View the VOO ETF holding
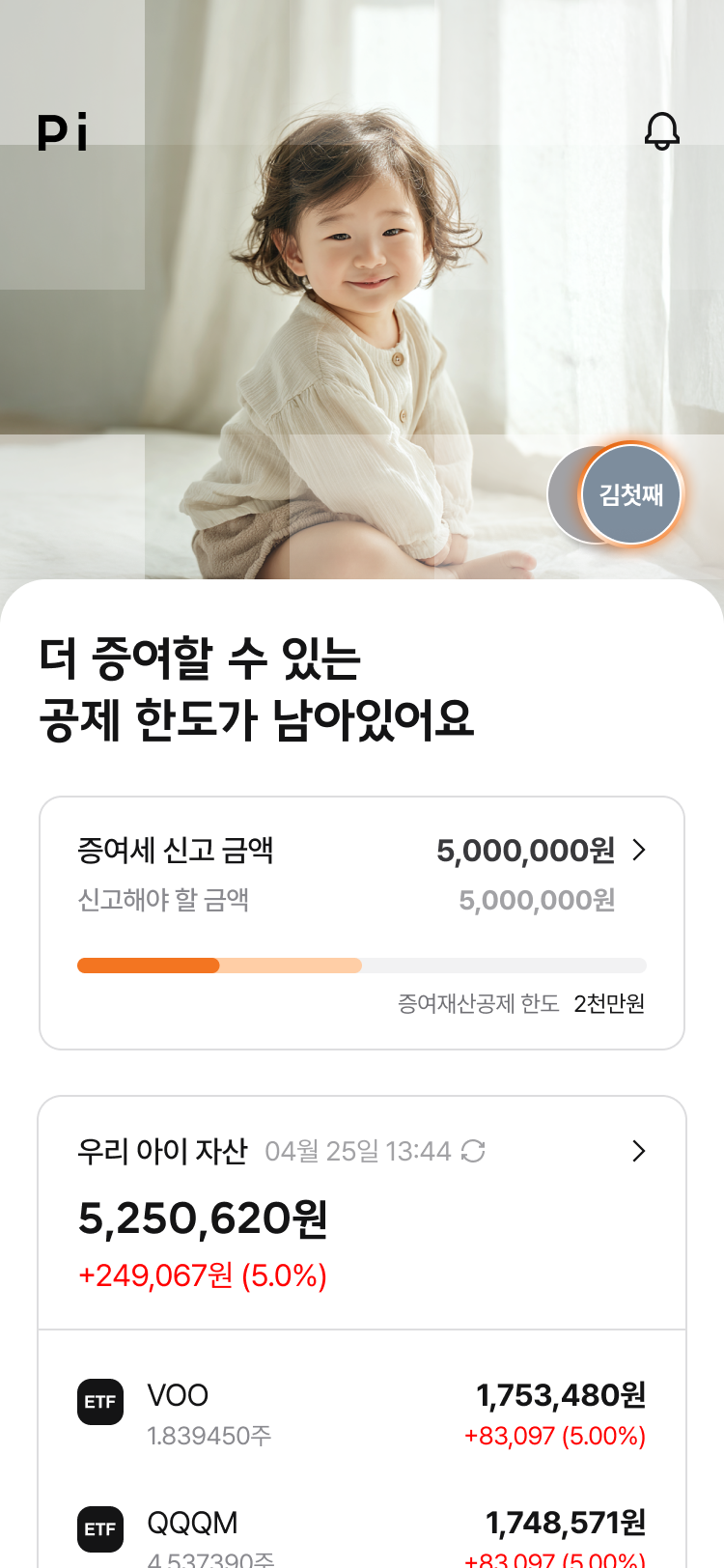Screen dimensions: 724x1568 [361, 1414]
